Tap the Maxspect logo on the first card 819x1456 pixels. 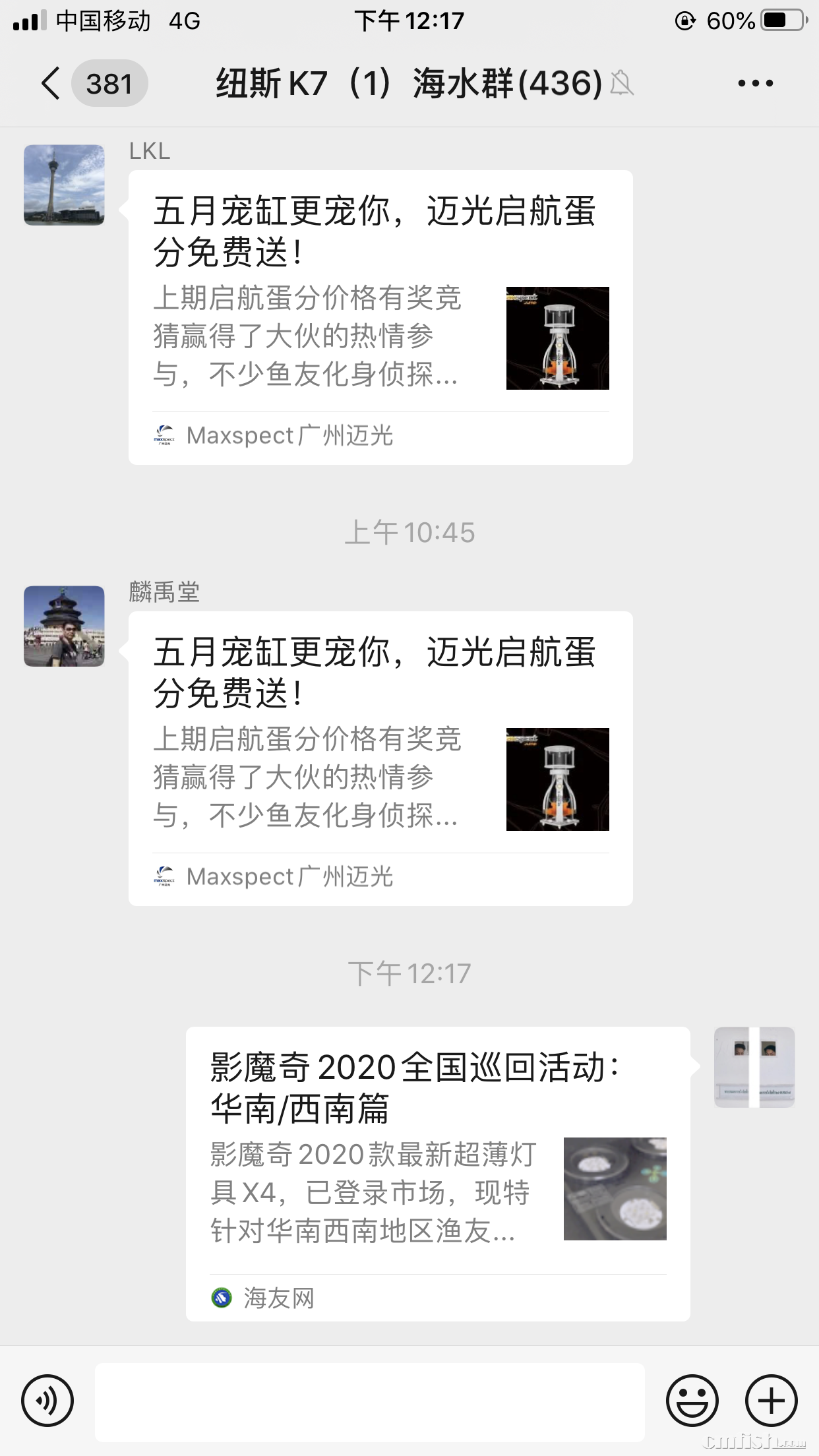(x=164, y=434)
